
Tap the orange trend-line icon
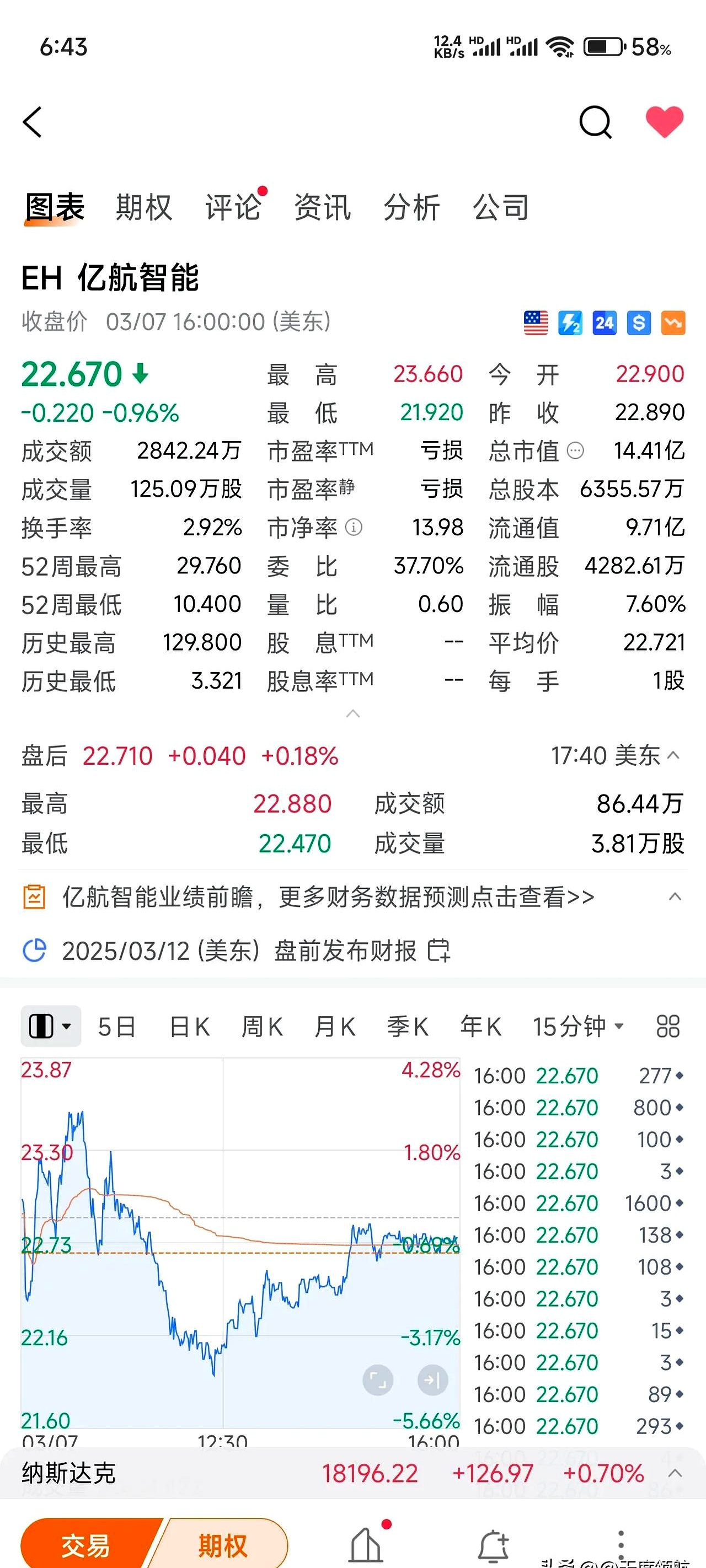pyautogui.click(x=673, y=323)
